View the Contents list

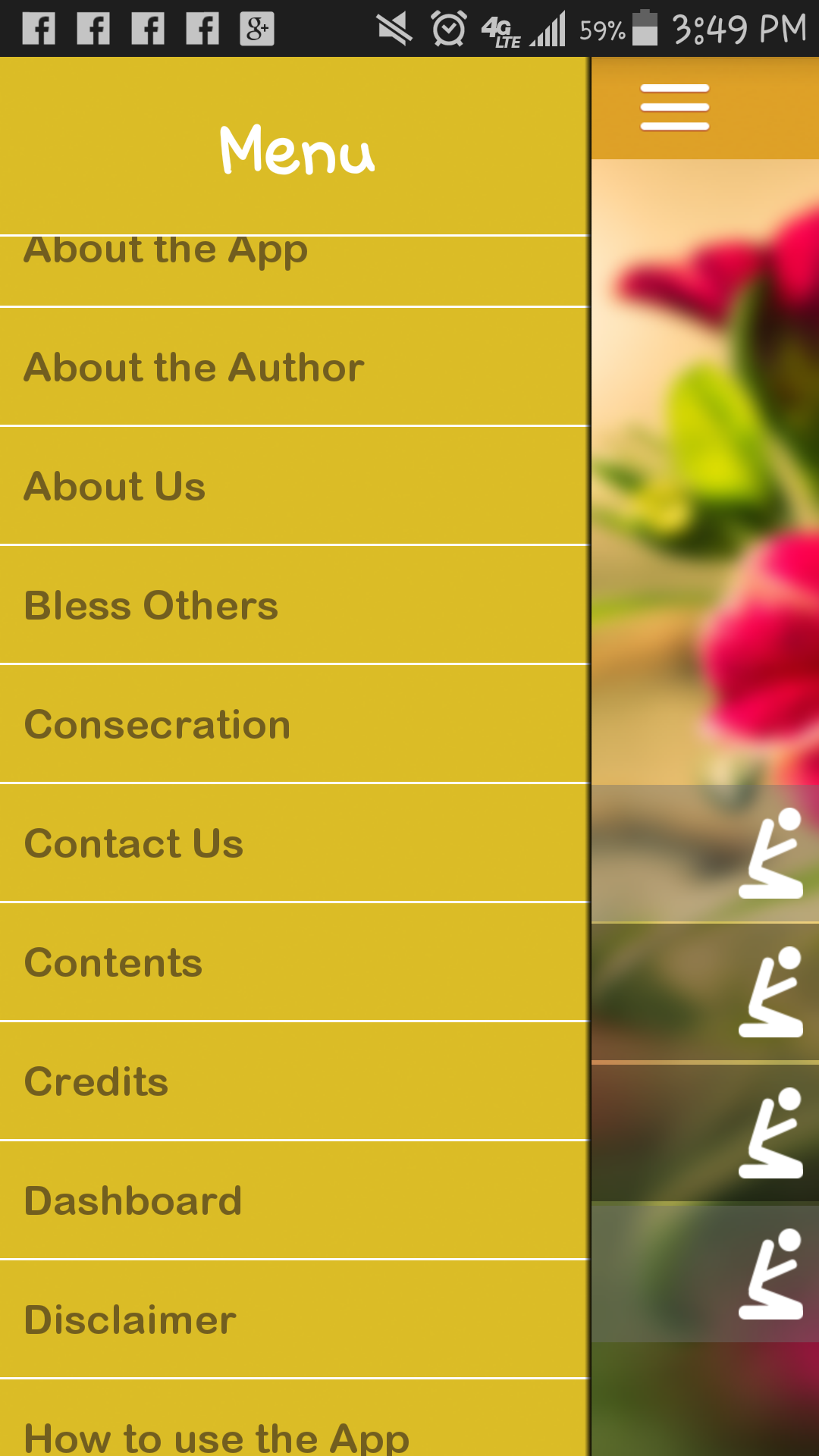(x=294, y=962)
